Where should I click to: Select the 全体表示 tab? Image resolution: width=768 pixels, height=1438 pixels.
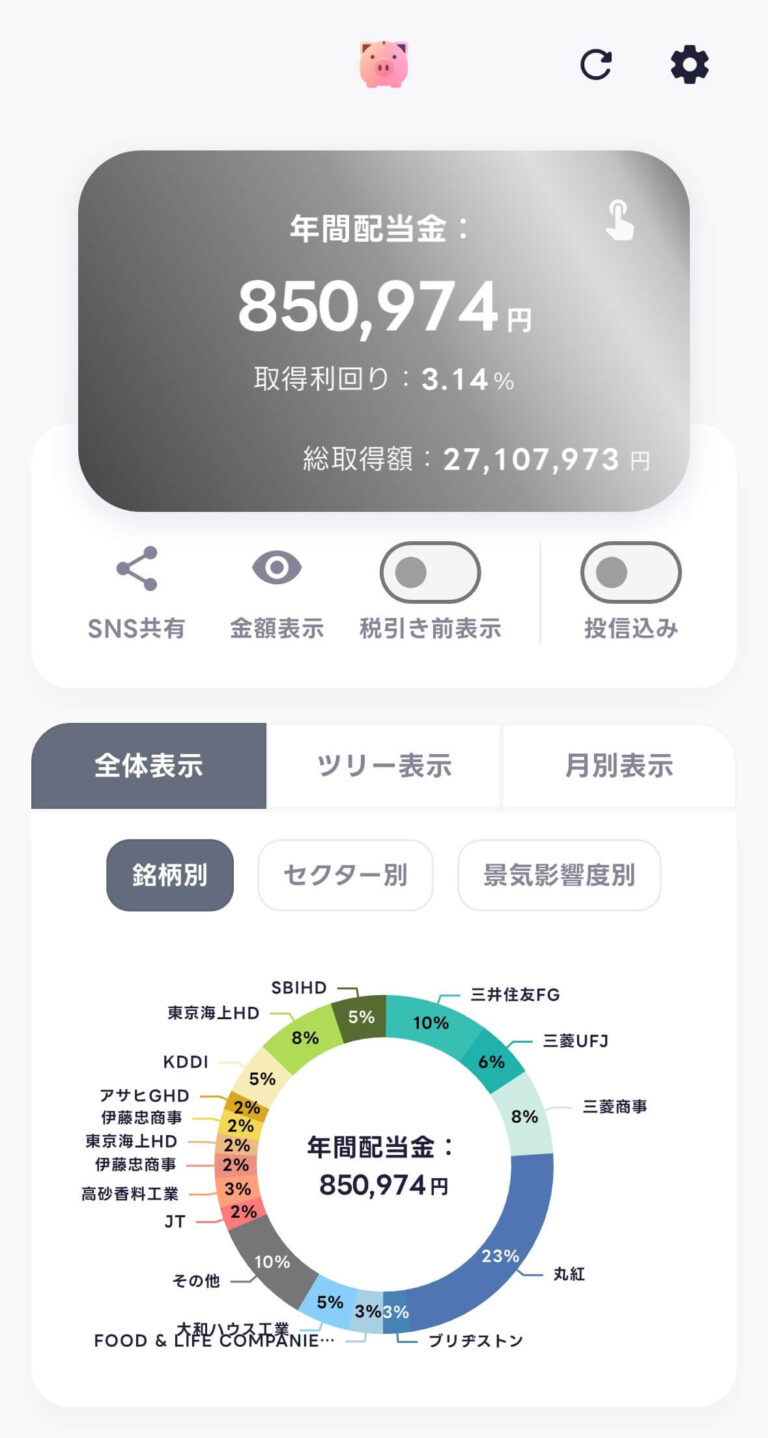(148, 764)
